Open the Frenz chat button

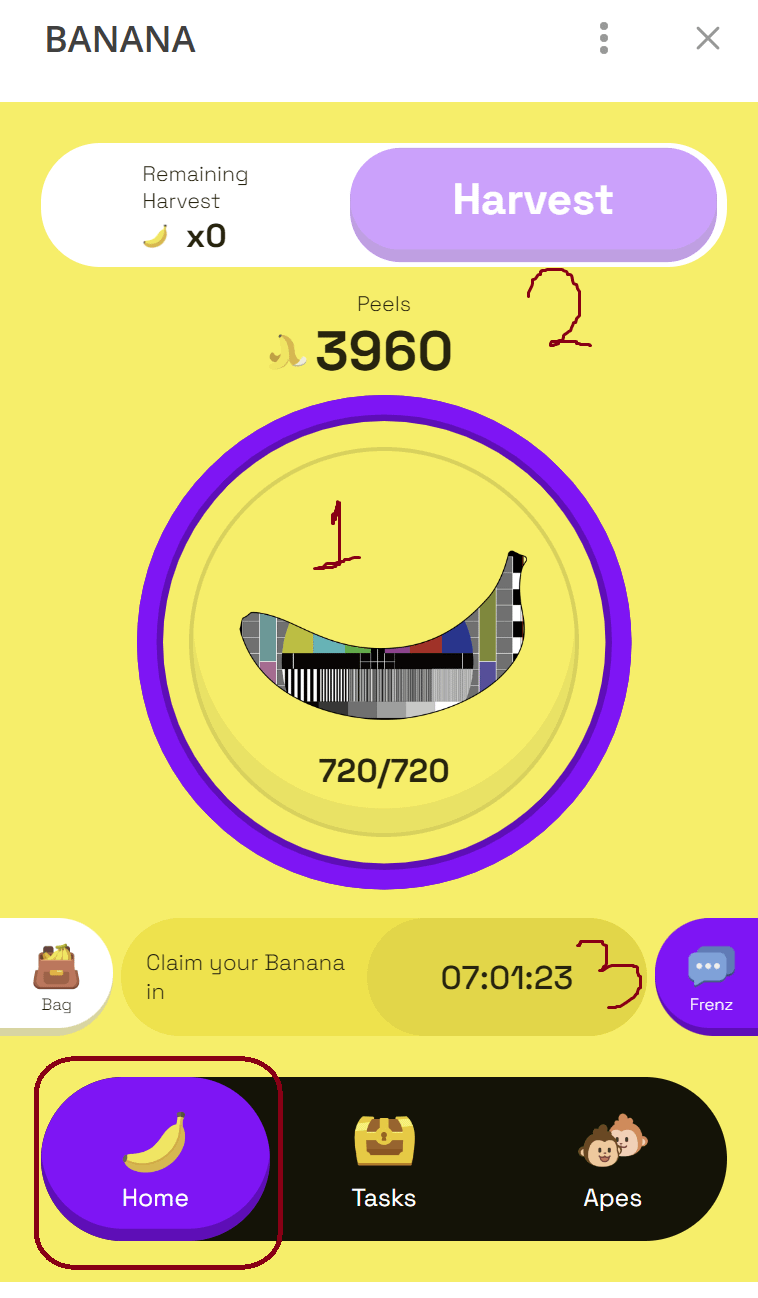[710, 977]
